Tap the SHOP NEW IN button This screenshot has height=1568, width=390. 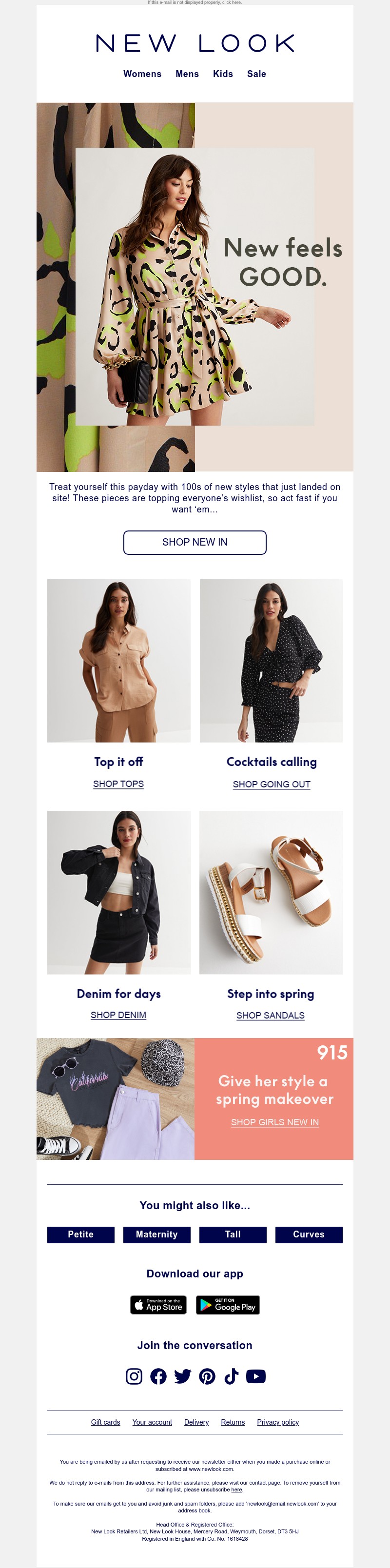pos(195,542)
